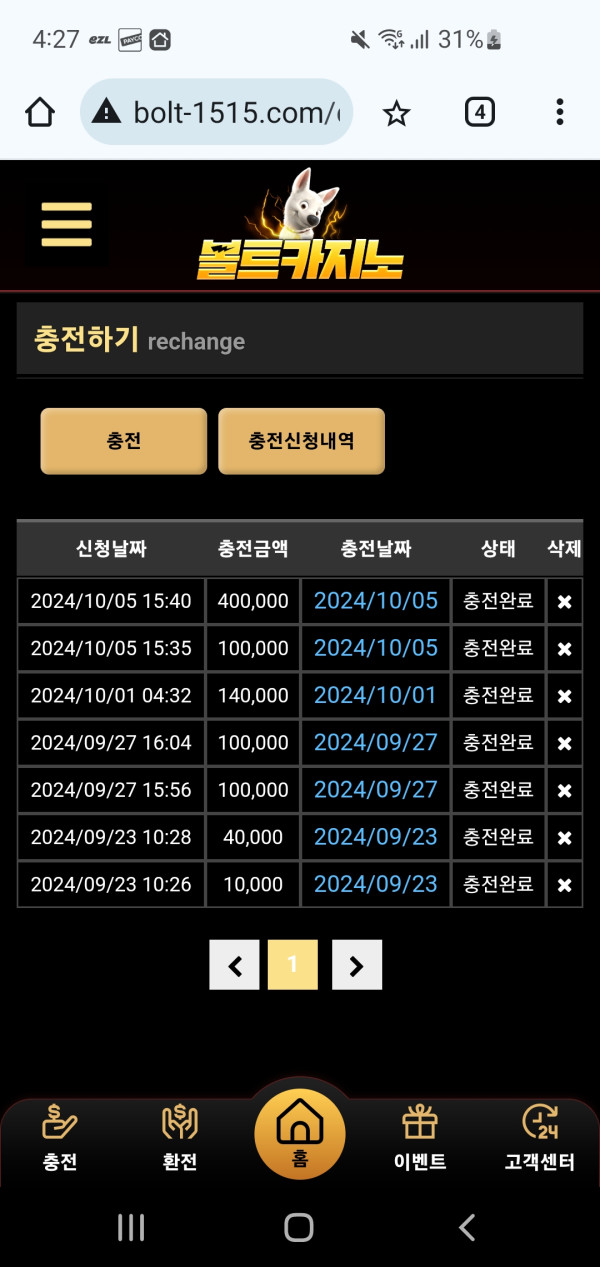Go to previous page arrow

235,965
